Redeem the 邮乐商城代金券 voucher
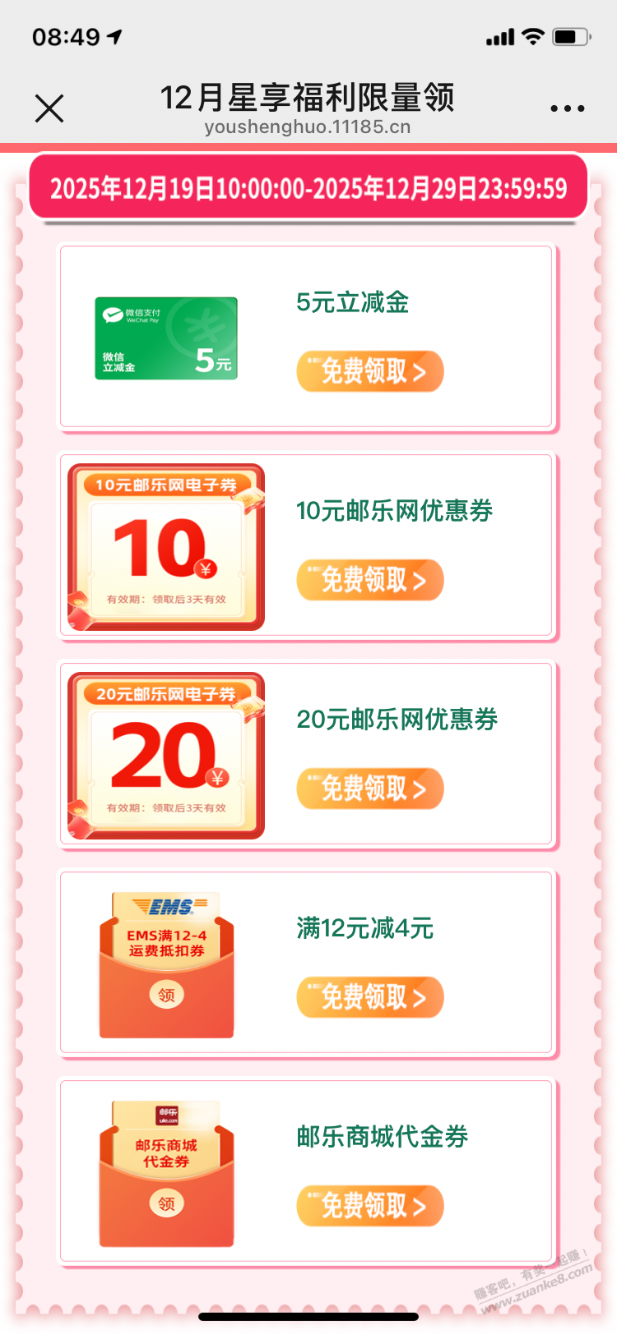The height and width of the screenshot is (1334, 617). (x=370, y=1206)
